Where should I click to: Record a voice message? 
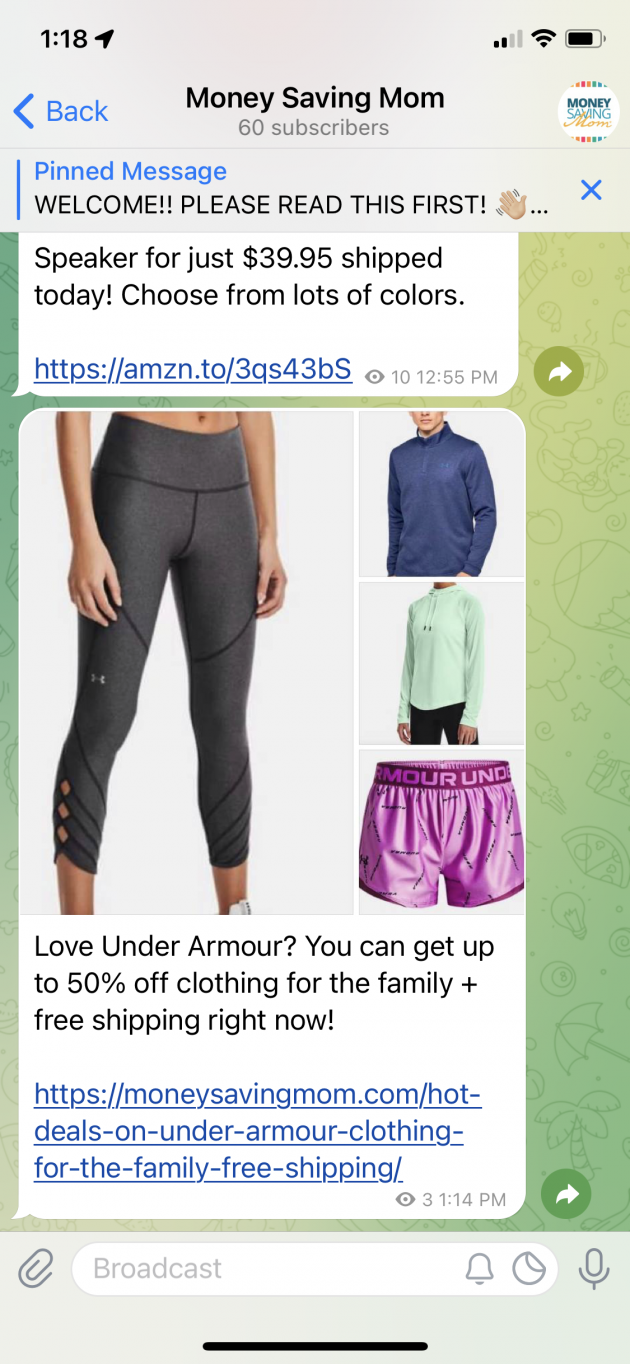pos(594,1269)
